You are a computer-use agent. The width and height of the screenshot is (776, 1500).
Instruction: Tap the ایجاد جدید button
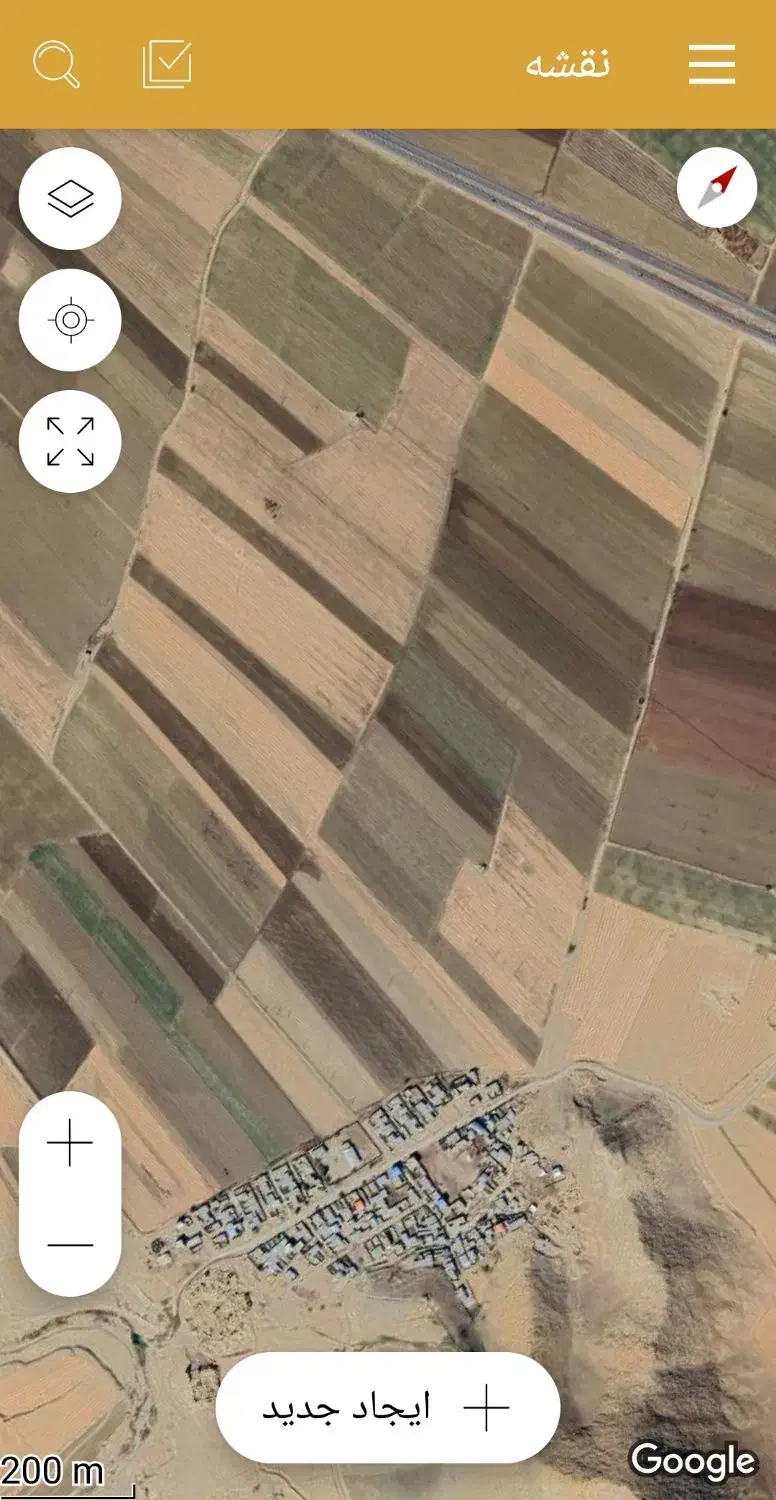pyautogui.click(x=387, y=1408)
